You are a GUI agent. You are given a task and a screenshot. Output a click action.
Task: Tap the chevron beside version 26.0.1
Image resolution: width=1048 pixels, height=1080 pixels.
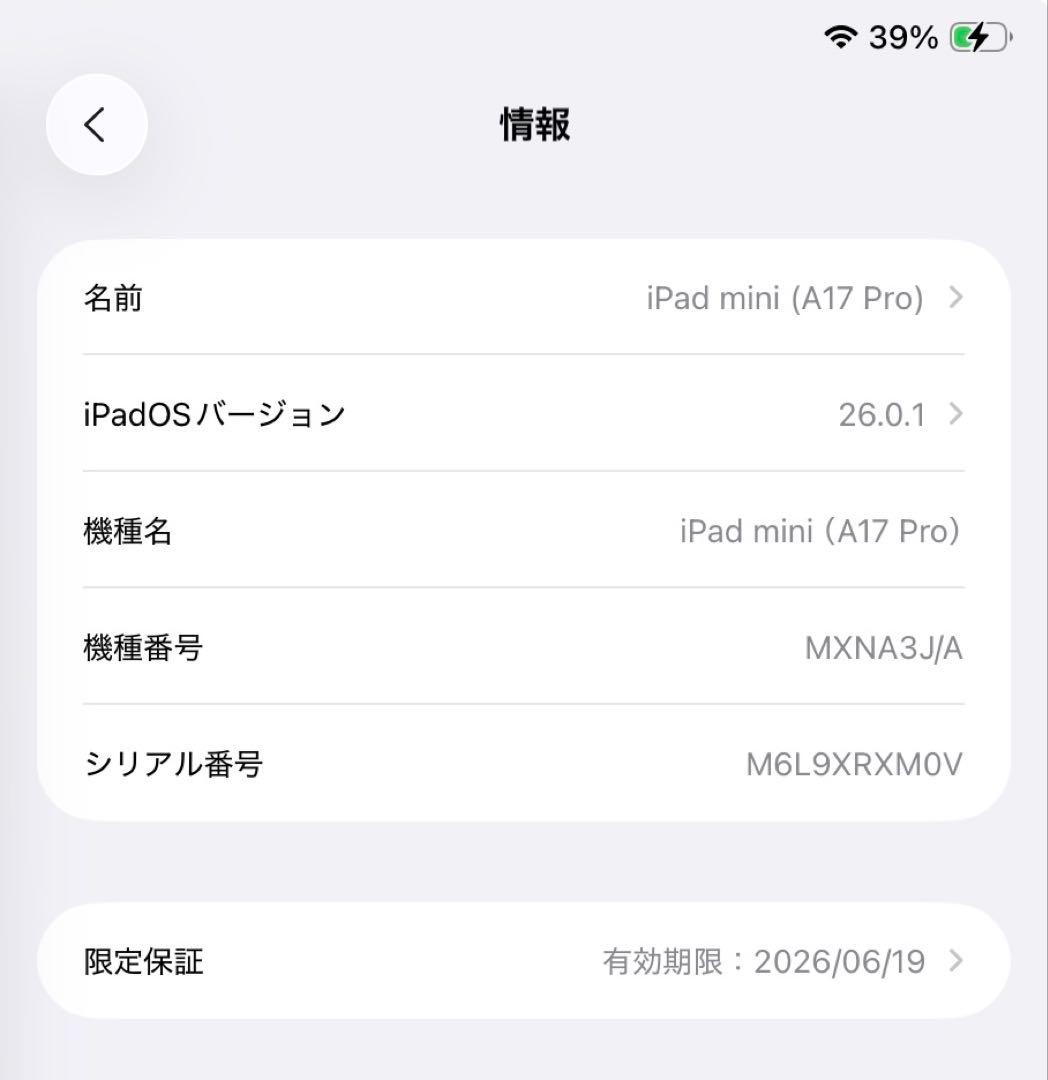[956, 414]
